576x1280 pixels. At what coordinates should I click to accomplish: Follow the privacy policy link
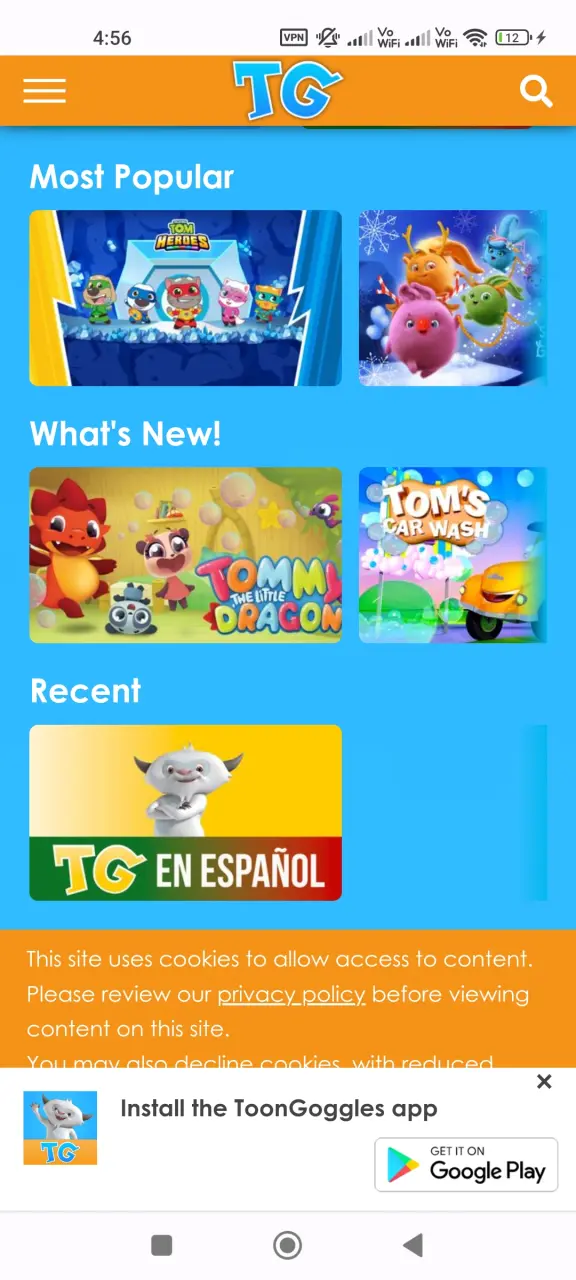pyautogui.click(x=291, y=994)
